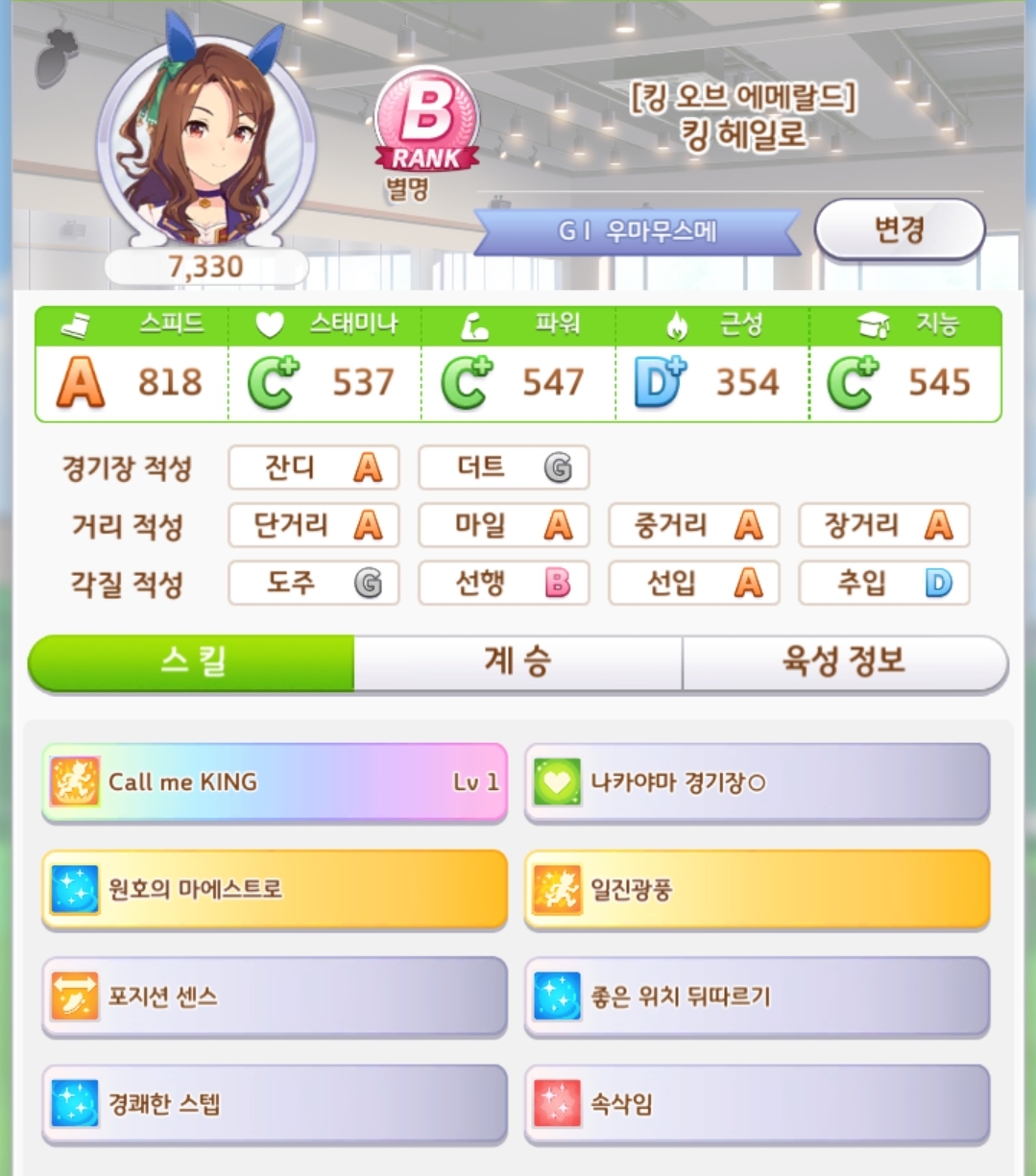Tap the 변경 button to change the nickname
Image resolution: width=1036 pixels, height=1176 pixels.
click(899, 229)
